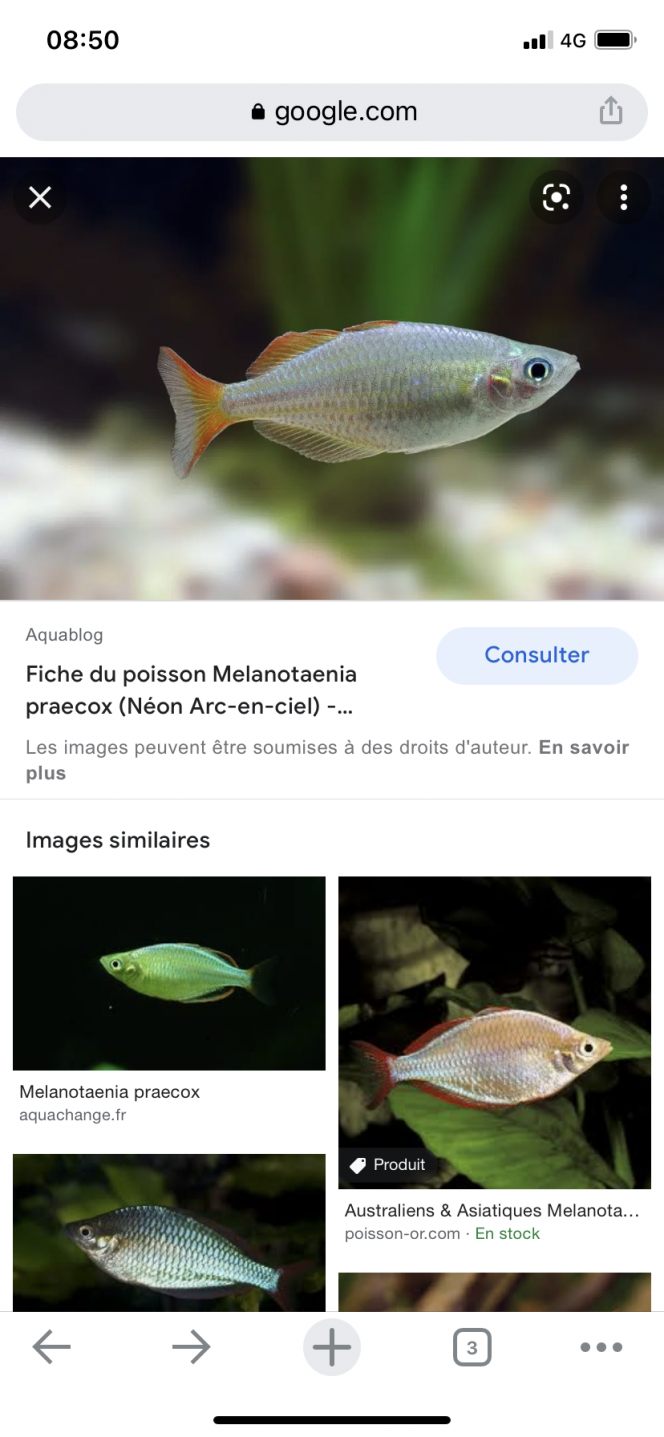
Task: Tap the google.com address bar
Action: (332, 112)
